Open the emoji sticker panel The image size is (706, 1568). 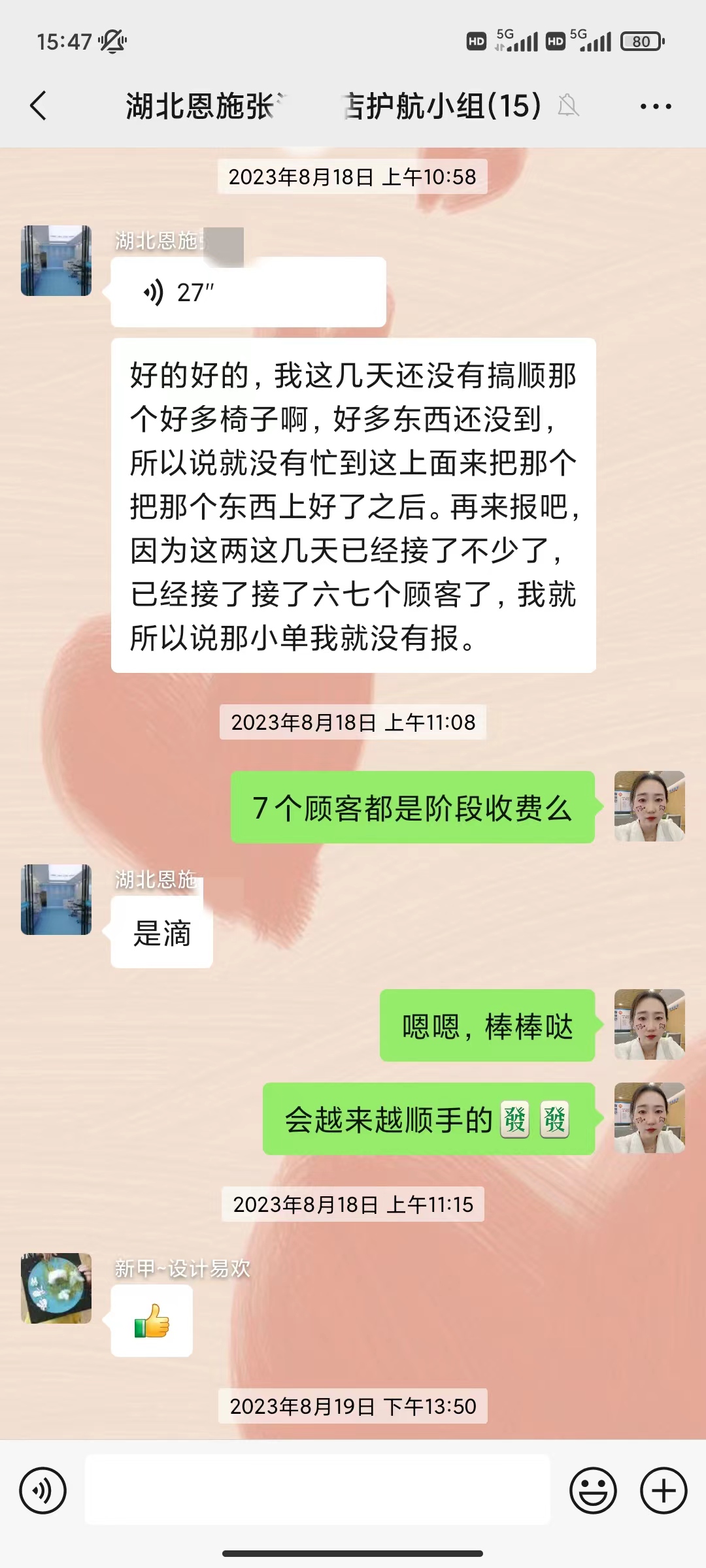(x=593, y=1490)
